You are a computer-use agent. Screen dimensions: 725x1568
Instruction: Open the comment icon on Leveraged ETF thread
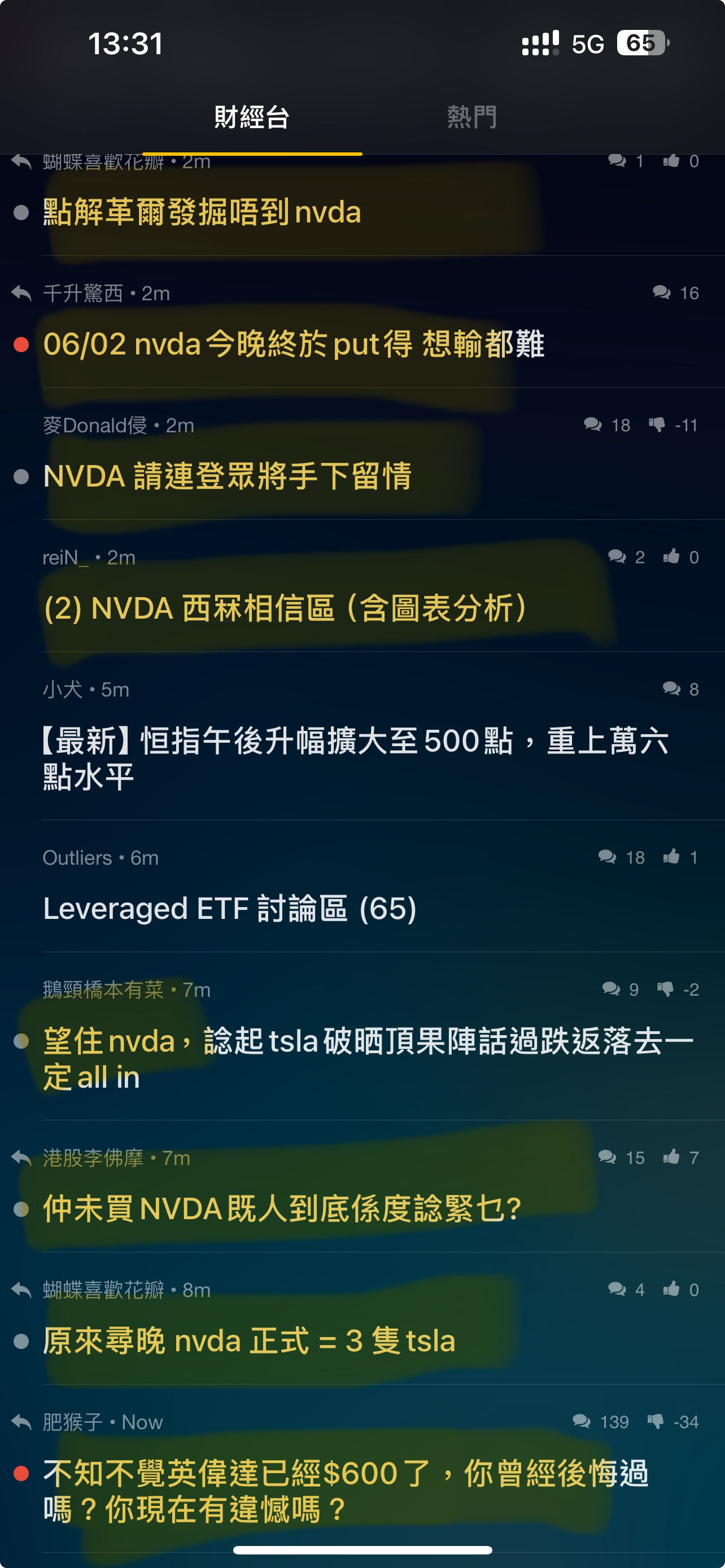click(607, 857)
